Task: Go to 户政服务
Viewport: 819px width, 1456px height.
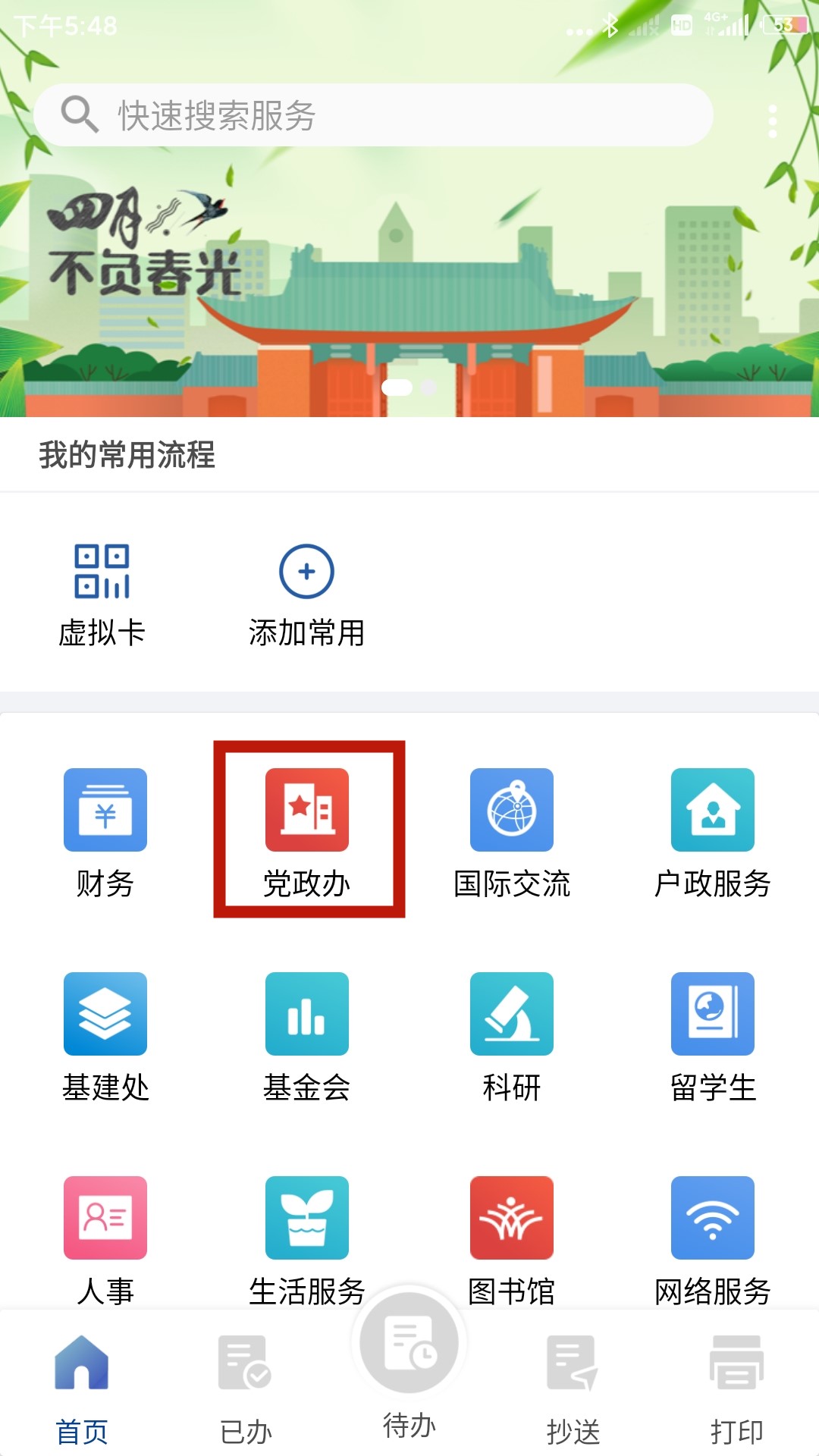Action: pos(712,832)
